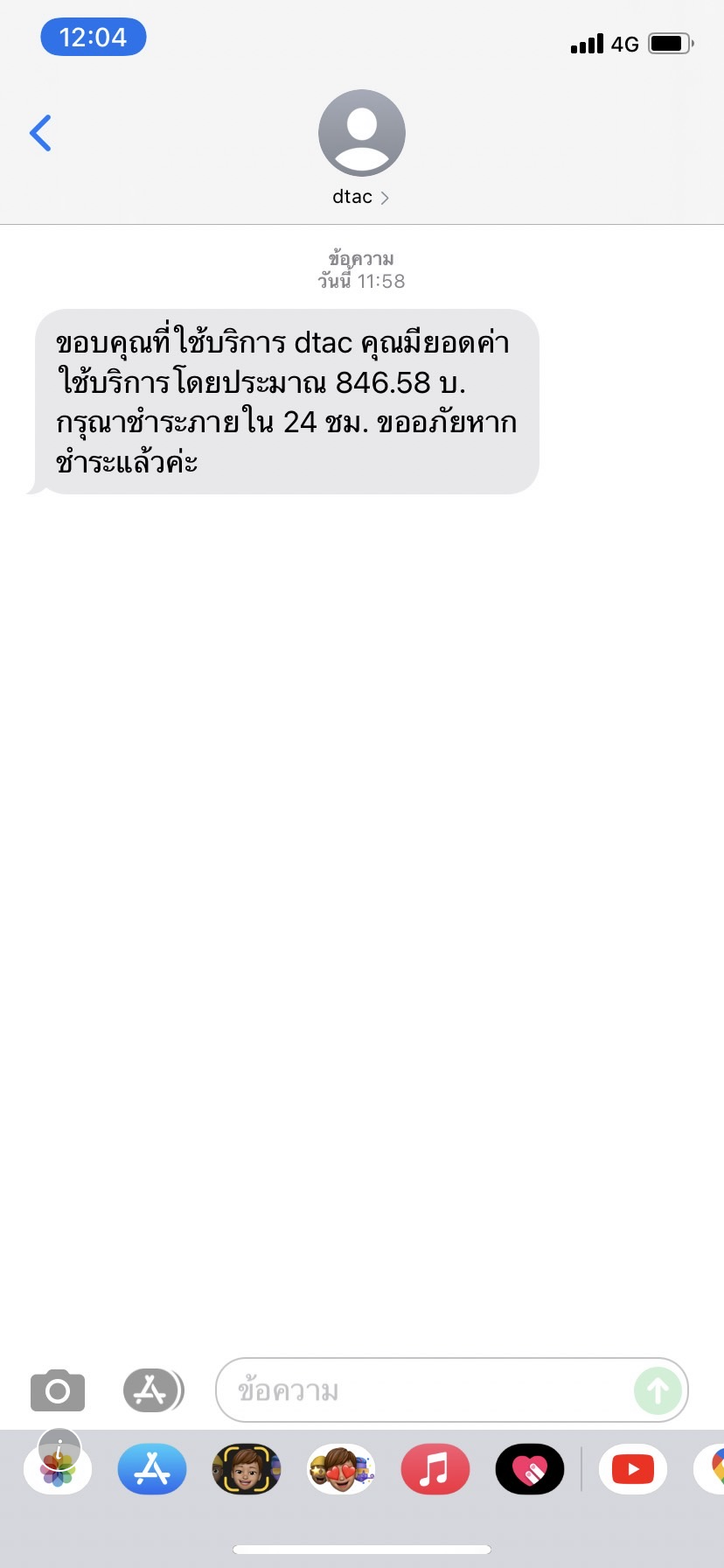
Task: Open Memoji stickers with heart eyes
Action: pos(341,1469)
